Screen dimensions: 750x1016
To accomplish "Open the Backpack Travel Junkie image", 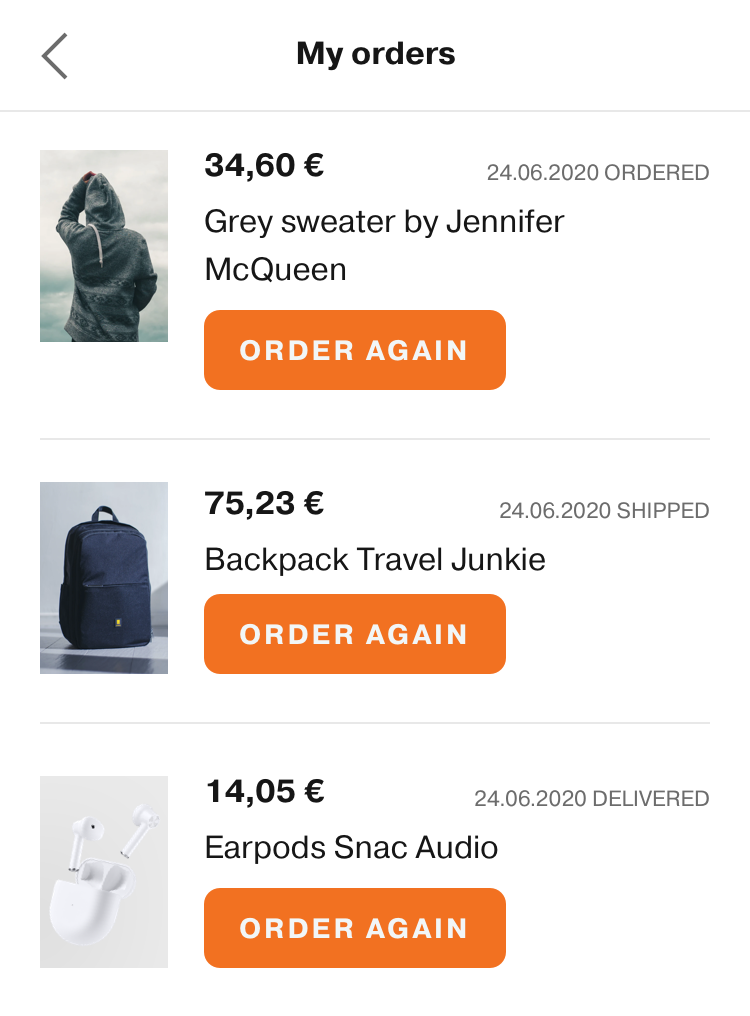I will point(103,577).
